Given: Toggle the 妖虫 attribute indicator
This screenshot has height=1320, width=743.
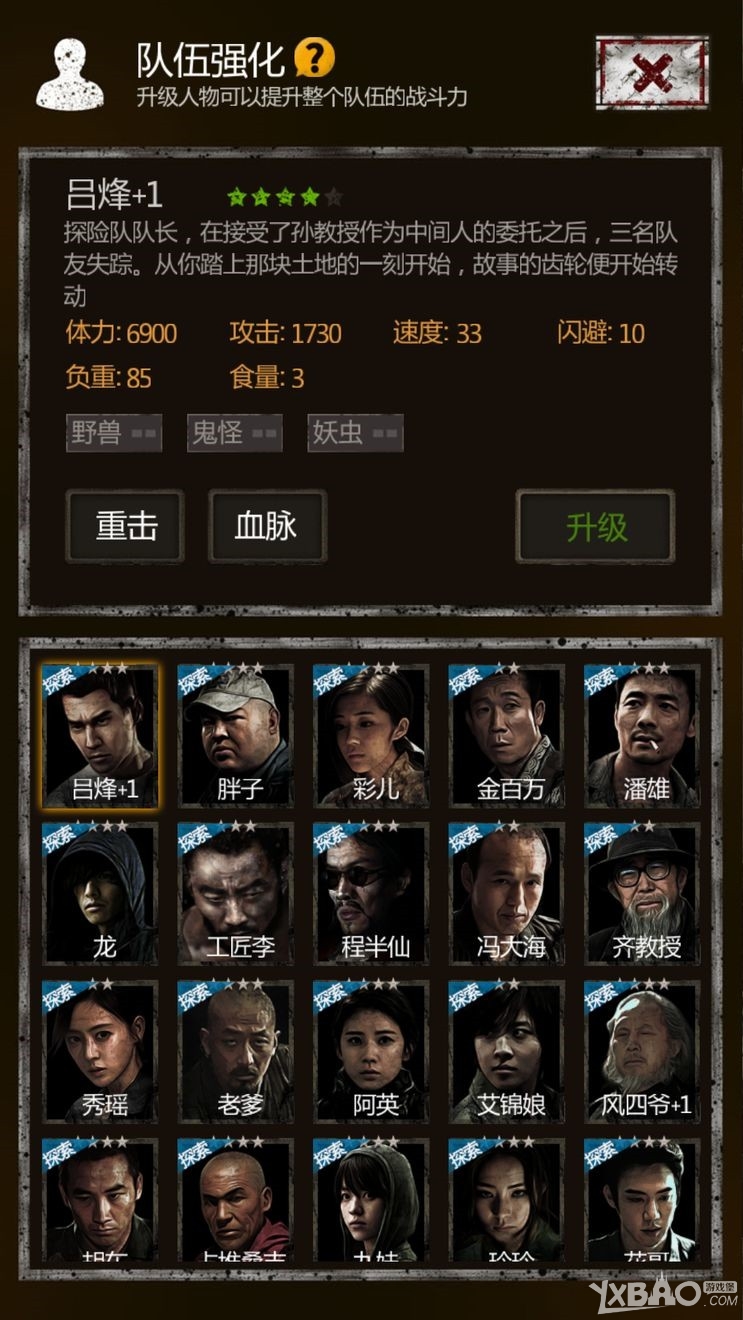Looking at the screenshot, I should (354, 433).
